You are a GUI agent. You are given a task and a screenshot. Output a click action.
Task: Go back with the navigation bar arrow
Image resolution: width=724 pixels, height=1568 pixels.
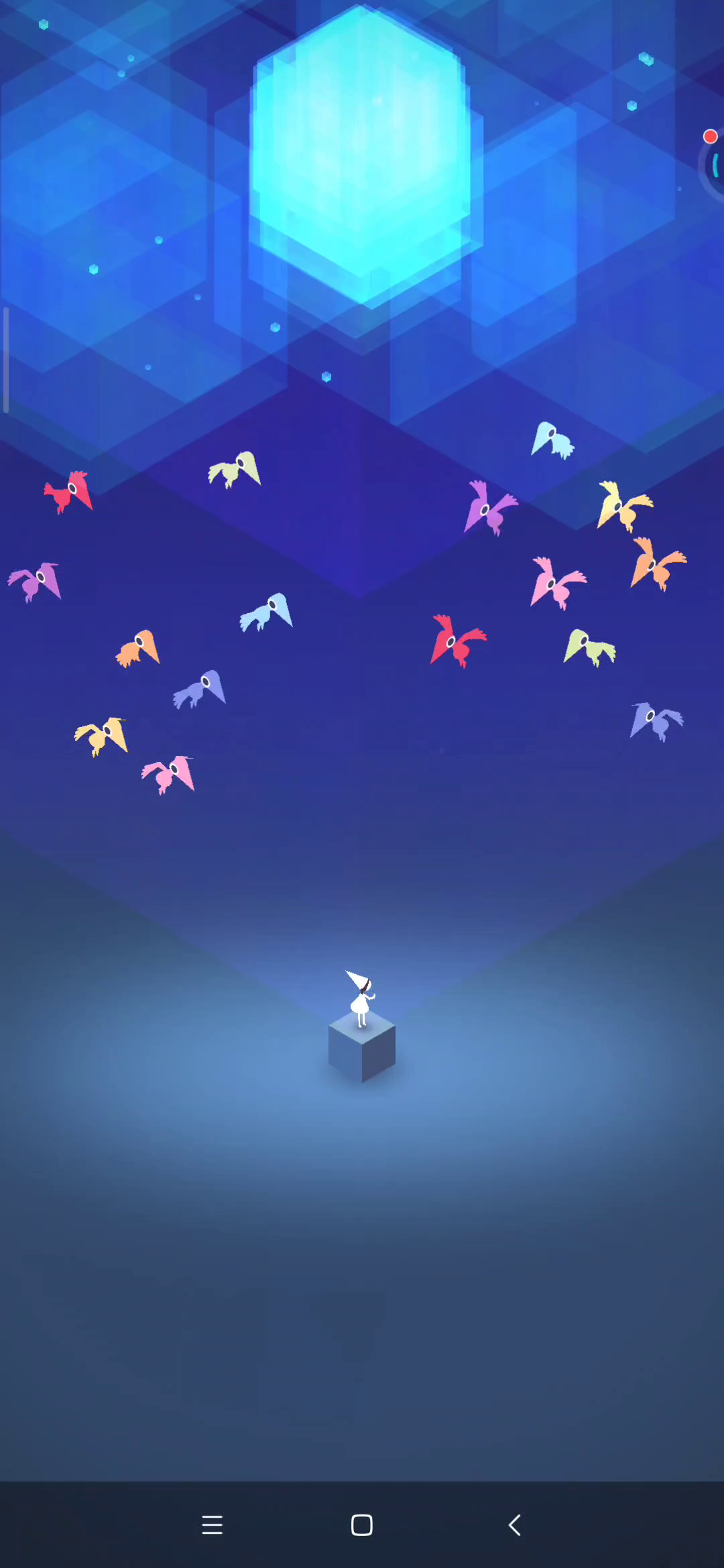(515, 1525)
